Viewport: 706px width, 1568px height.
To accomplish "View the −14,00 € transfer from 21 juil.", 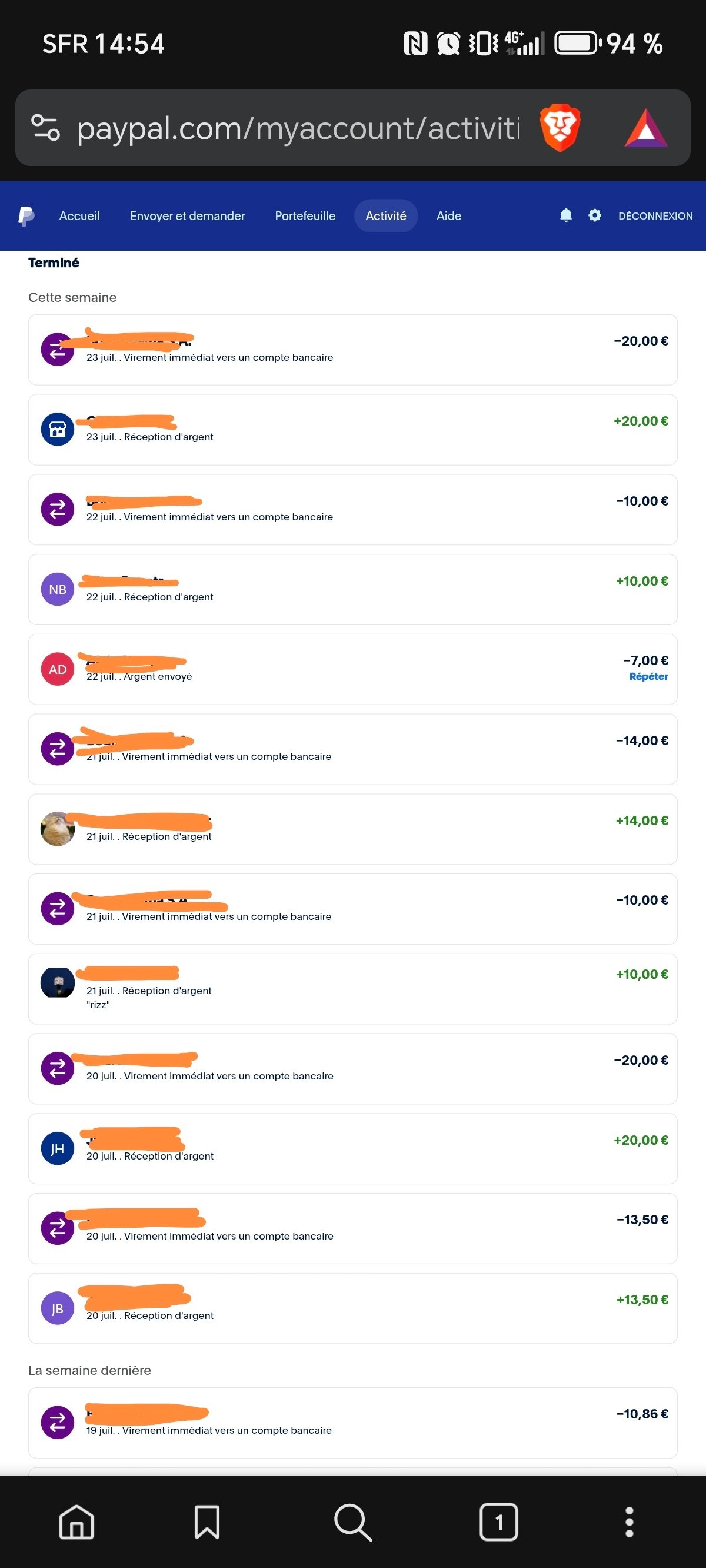I will tap(352, 749).
